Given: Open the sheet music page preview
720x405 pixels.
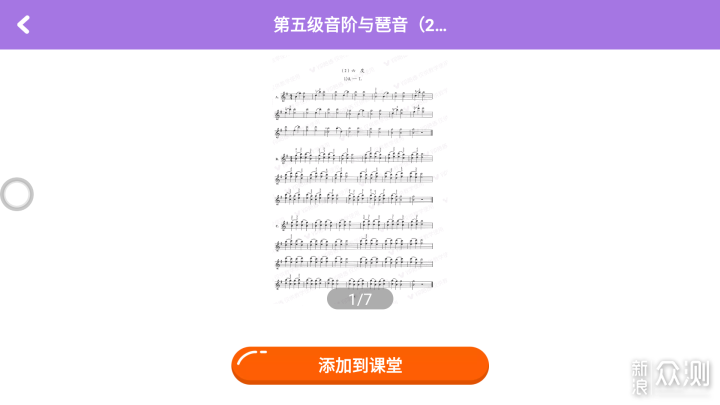Looking at the screenshot, I should point(359,180).
